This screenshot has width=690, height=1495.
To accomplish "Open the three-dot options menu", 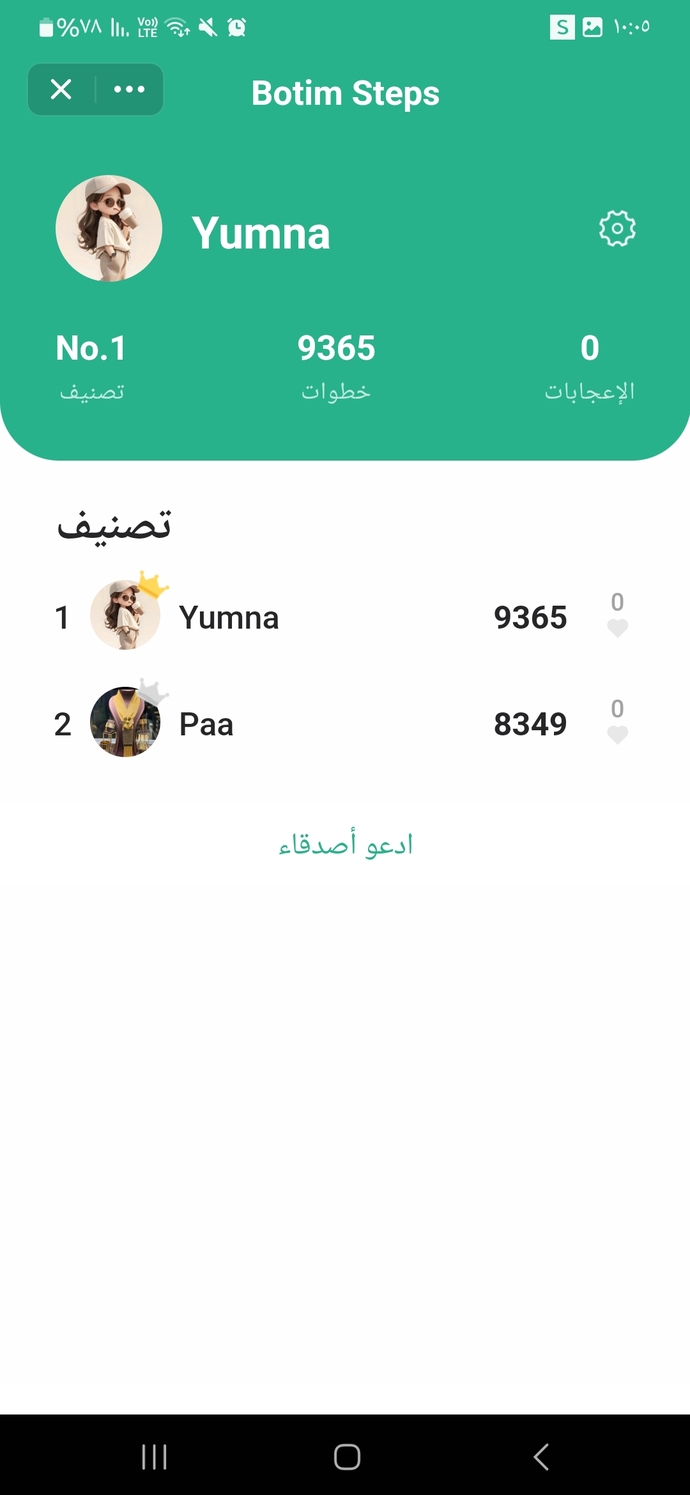I will point(129,90).
